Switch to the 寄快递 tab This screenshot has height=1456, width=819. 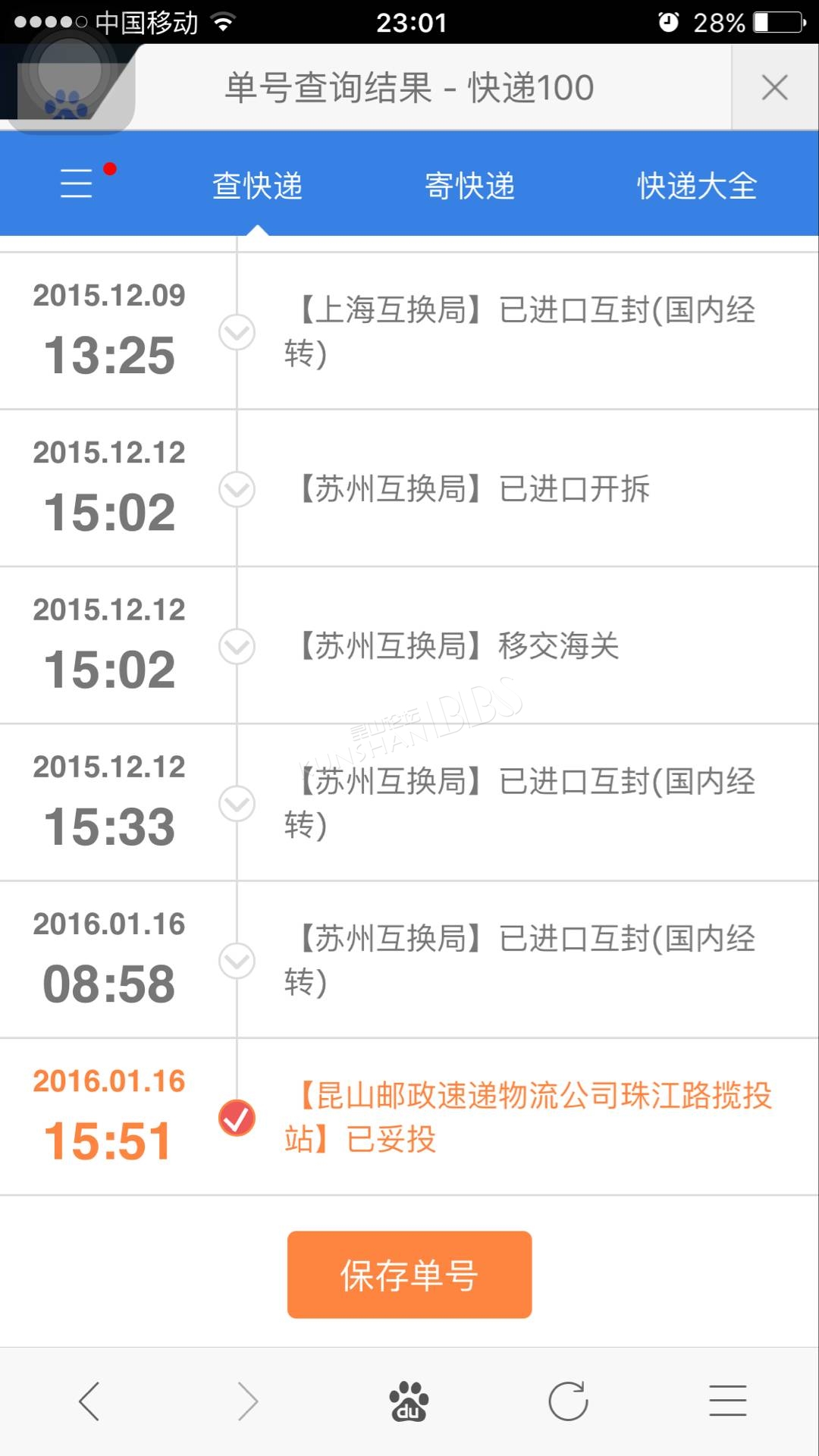469,186
